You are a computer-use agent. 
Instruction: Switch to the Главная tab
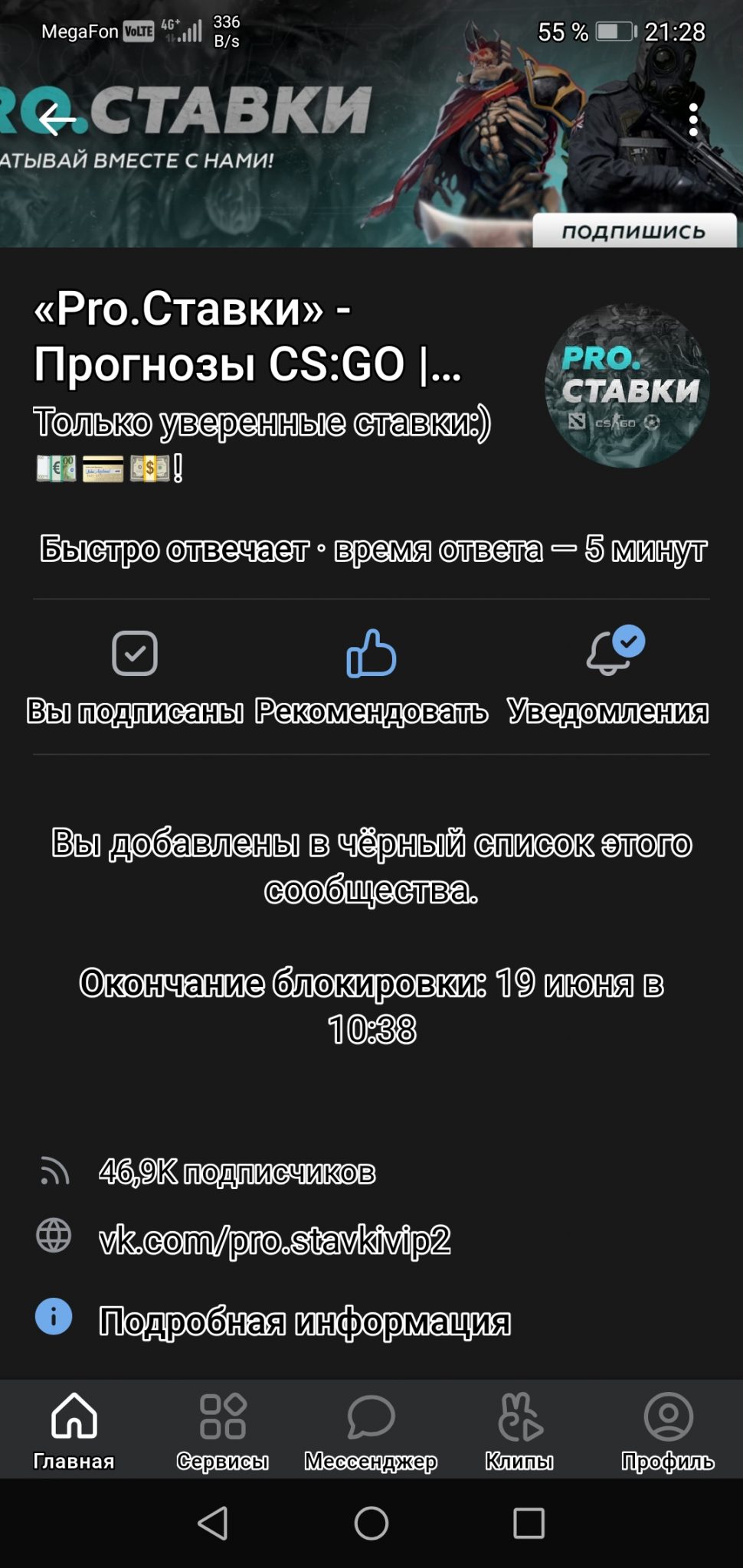pos(74,1429)
